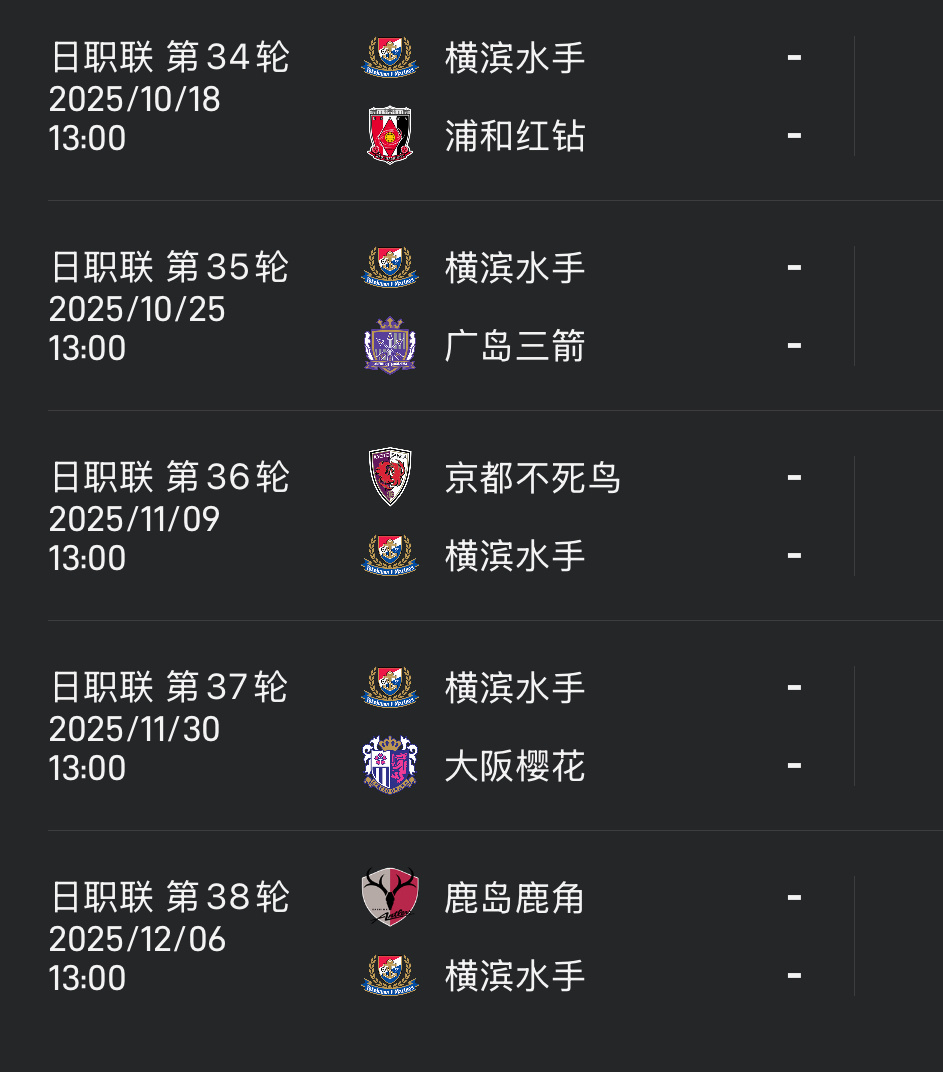This screenshot has width=943, height=1072.
Task: Select the Kashima Antlers red logo
Action: pos(390,897)
